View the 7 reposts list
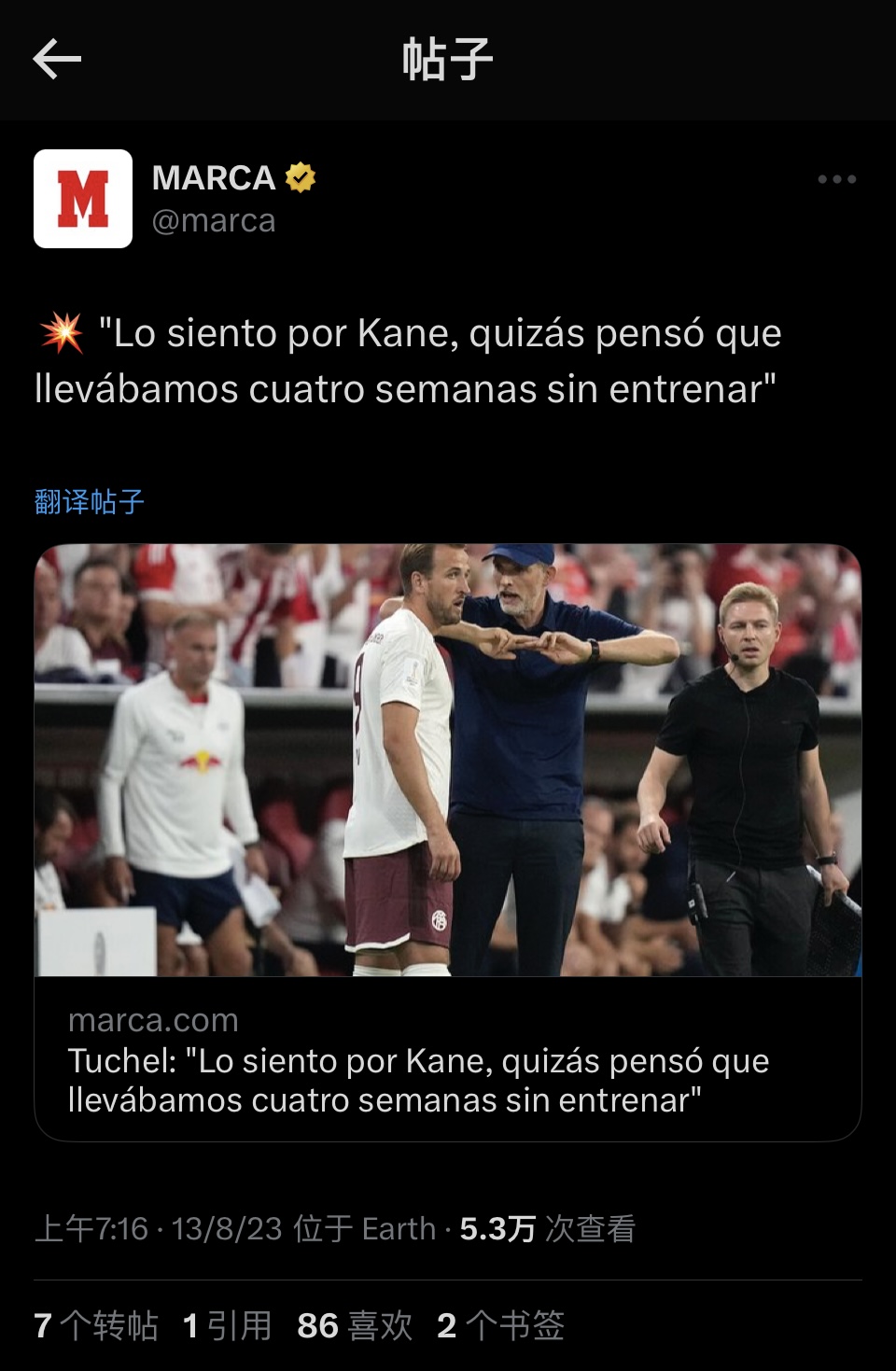 pos(96,1325)
